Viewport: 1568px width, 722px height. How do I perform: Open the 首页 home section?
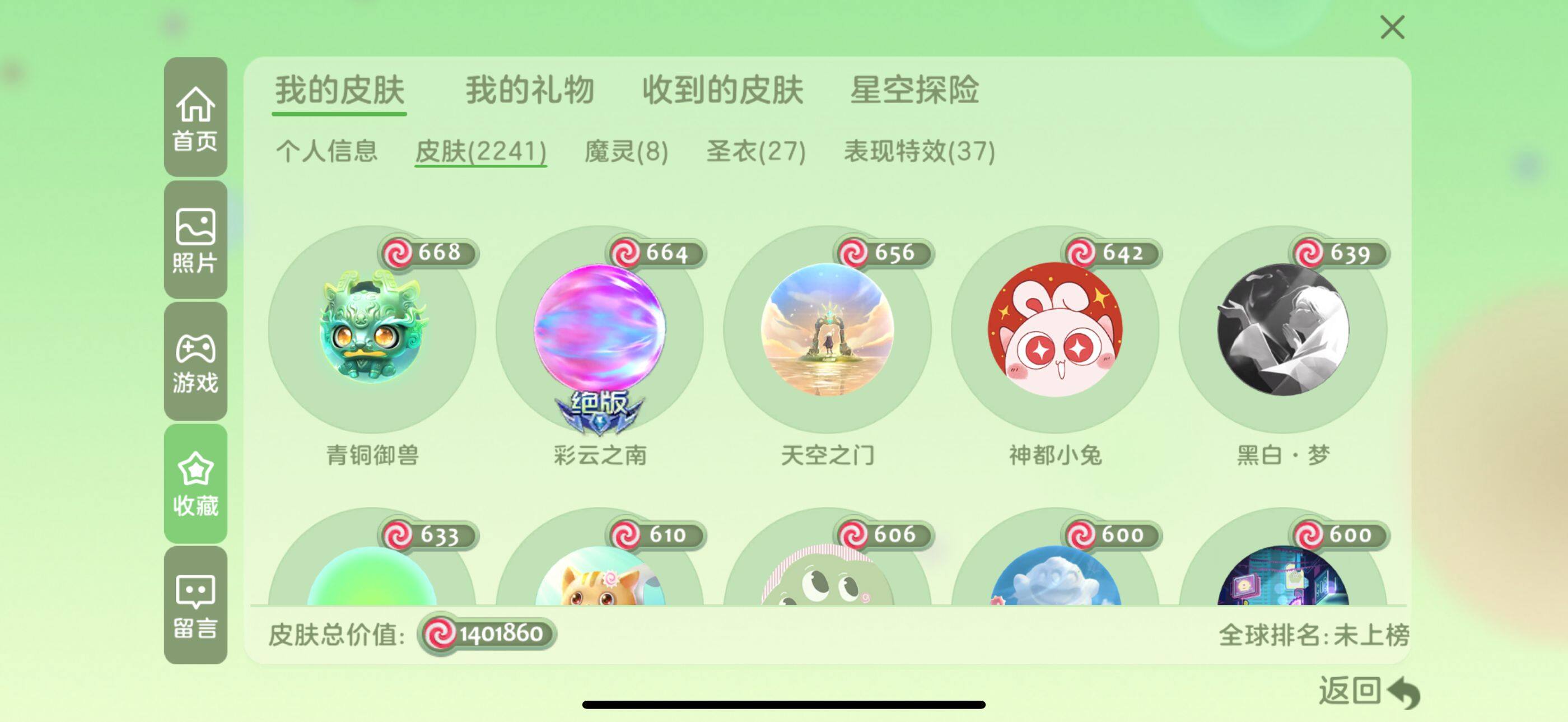(195, 118)
